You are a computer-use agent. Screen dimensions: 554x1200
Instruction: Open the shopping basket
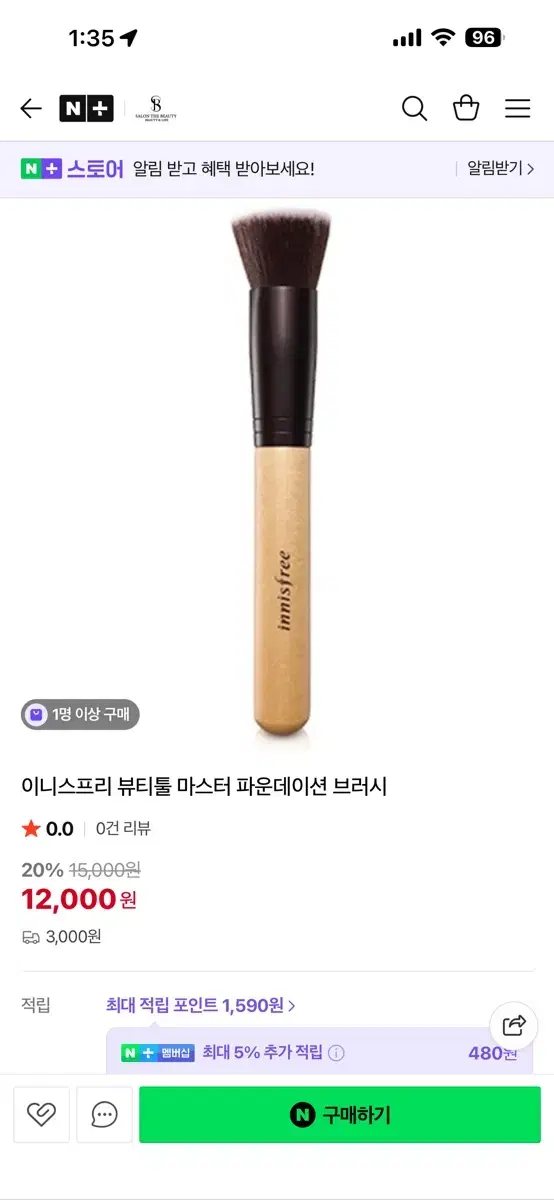coord(466,108)
